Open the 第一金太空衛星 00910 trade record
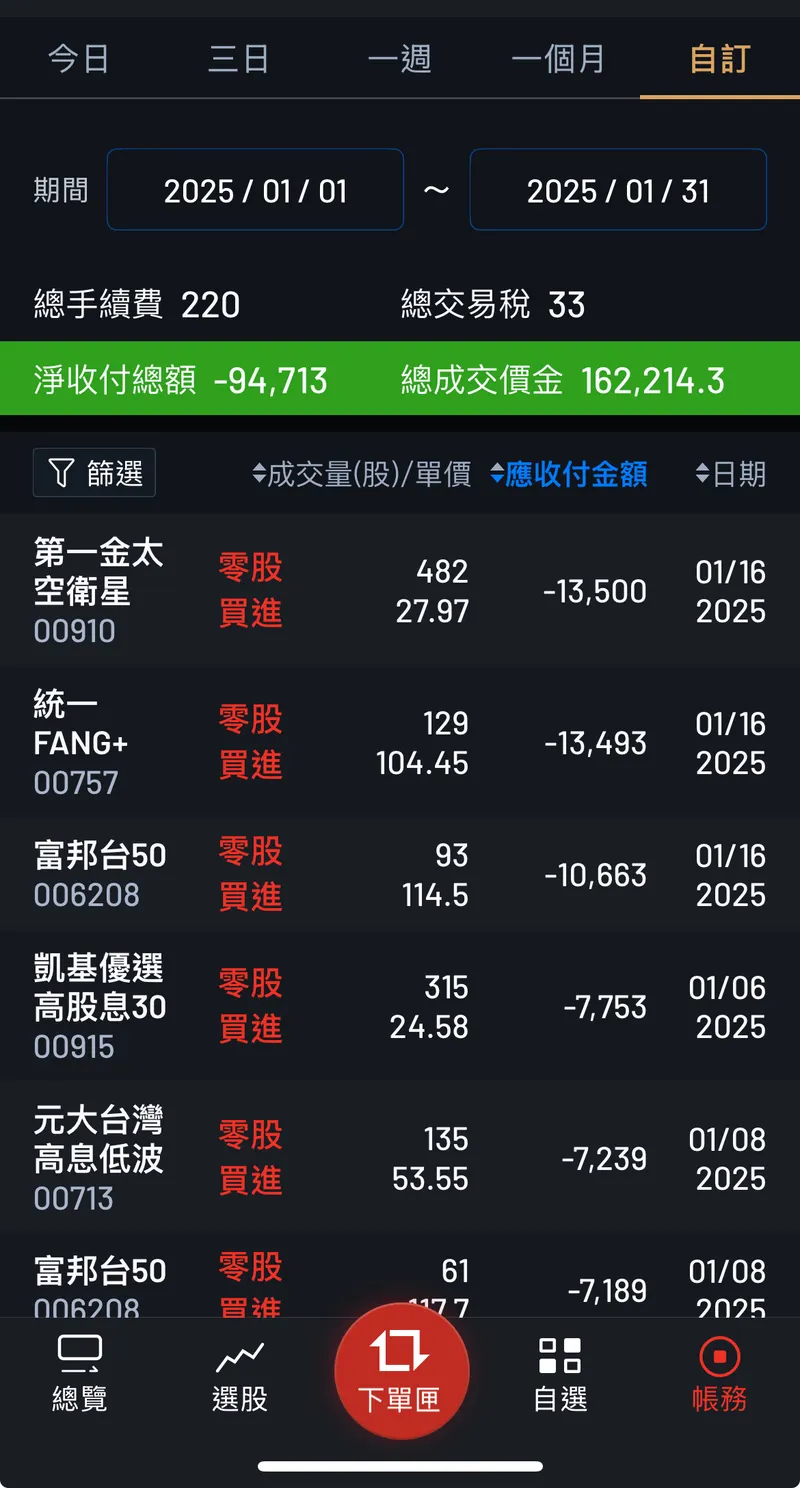Viewport: 800px width, 1488px height. point(400,591)
